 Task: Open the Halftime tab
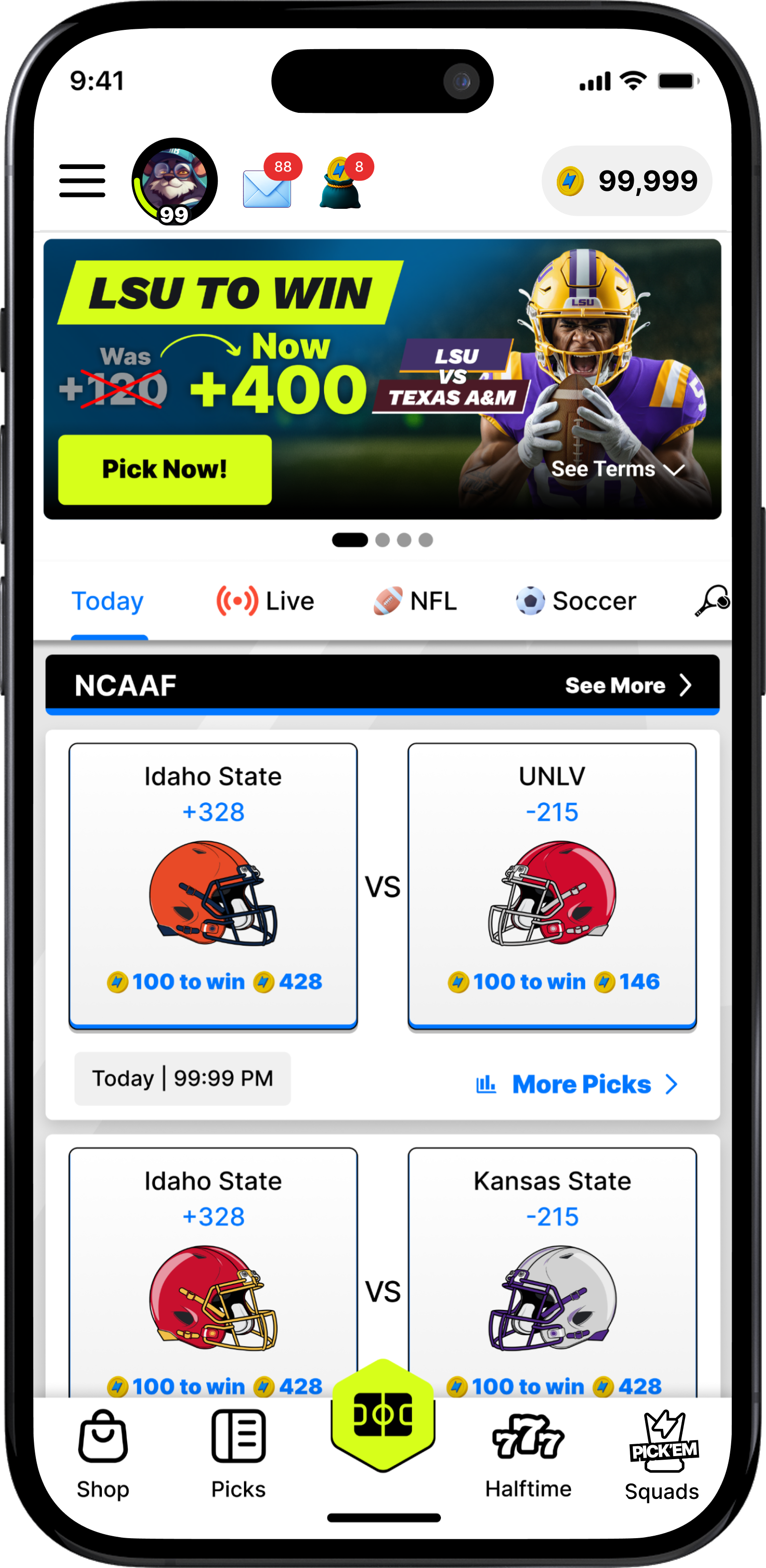pyautogui.click(x=528, y=1455)
